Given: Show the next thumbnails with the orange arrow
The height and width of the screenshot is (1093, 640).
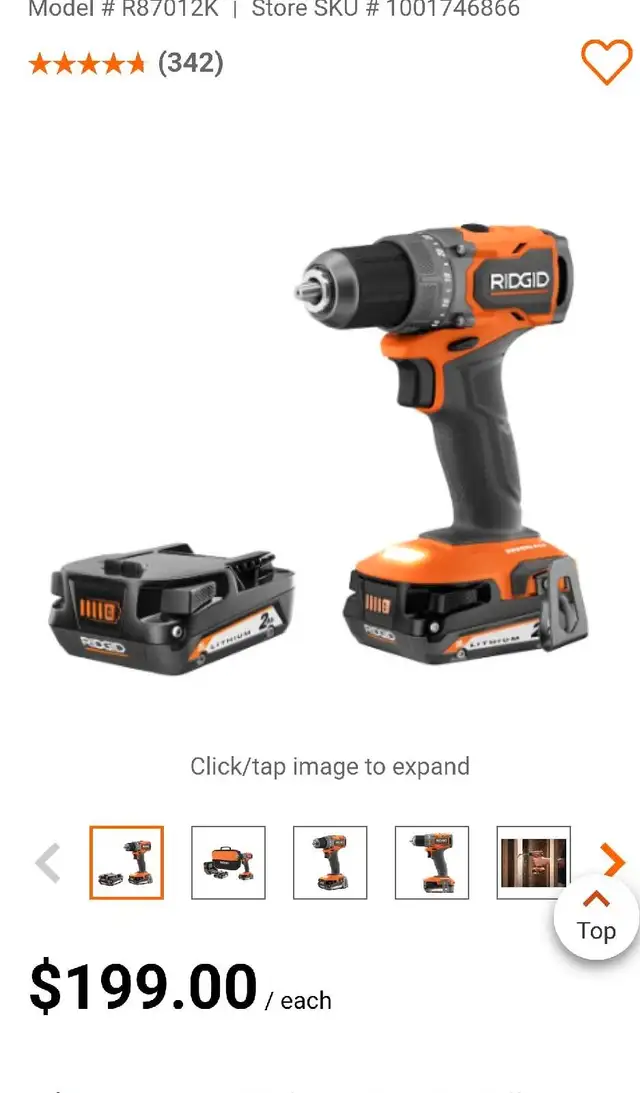Looking at the screenshot, I should 613,862.
